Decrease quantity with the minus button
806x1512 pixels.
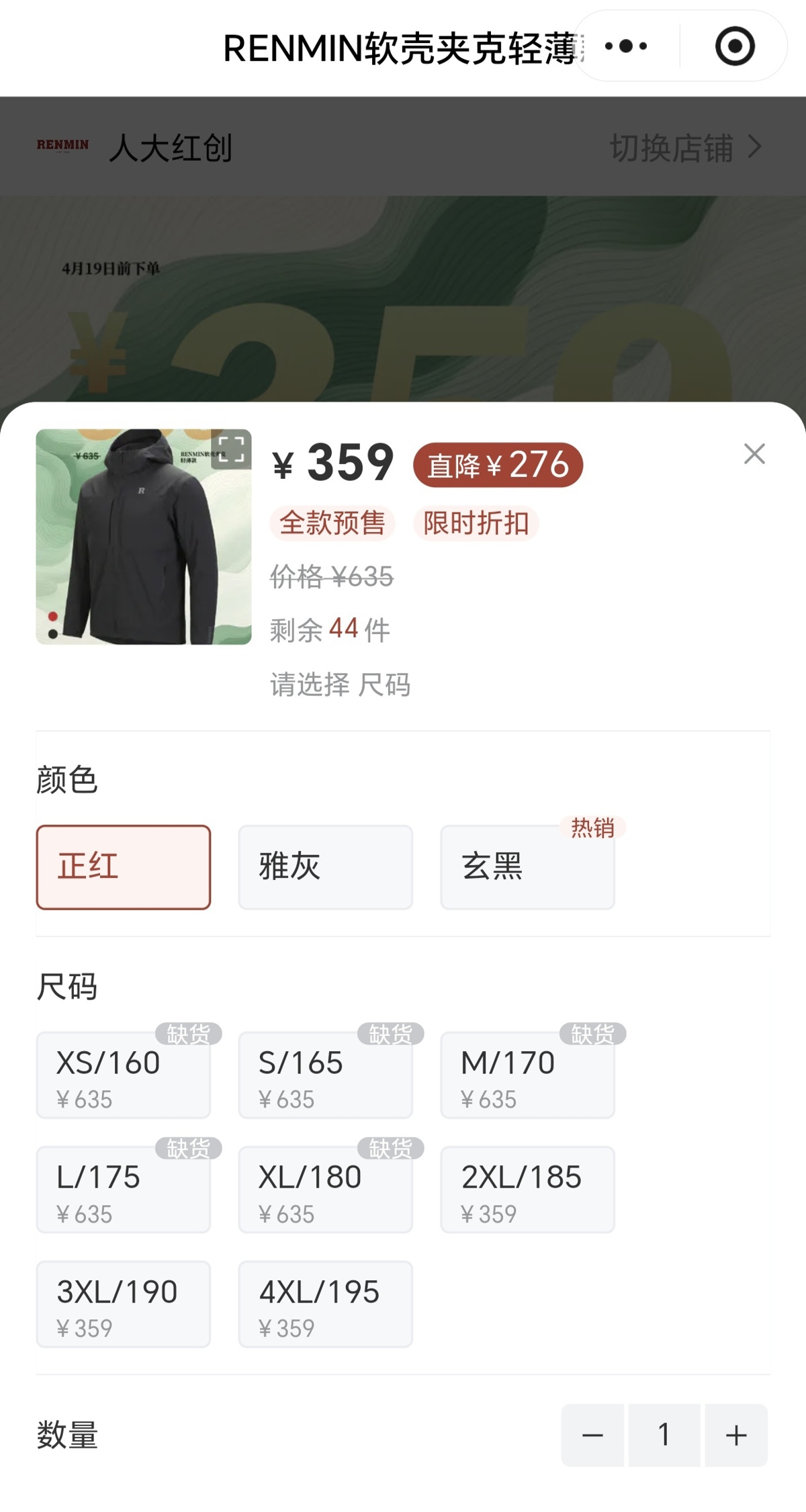point(592,1434)
